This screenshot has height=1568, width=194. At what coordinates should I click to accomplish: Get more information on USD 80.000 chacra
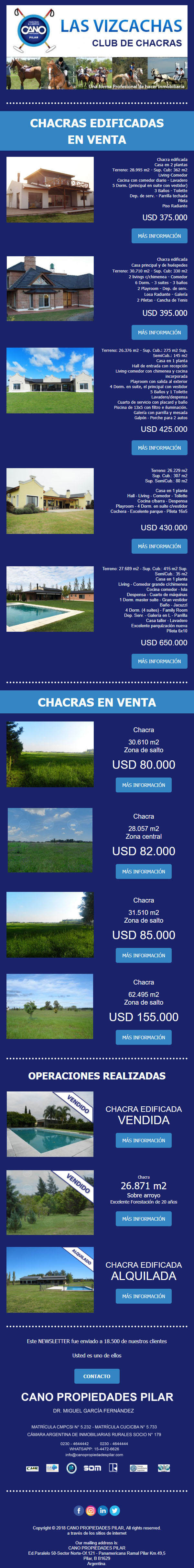[144, 785]
